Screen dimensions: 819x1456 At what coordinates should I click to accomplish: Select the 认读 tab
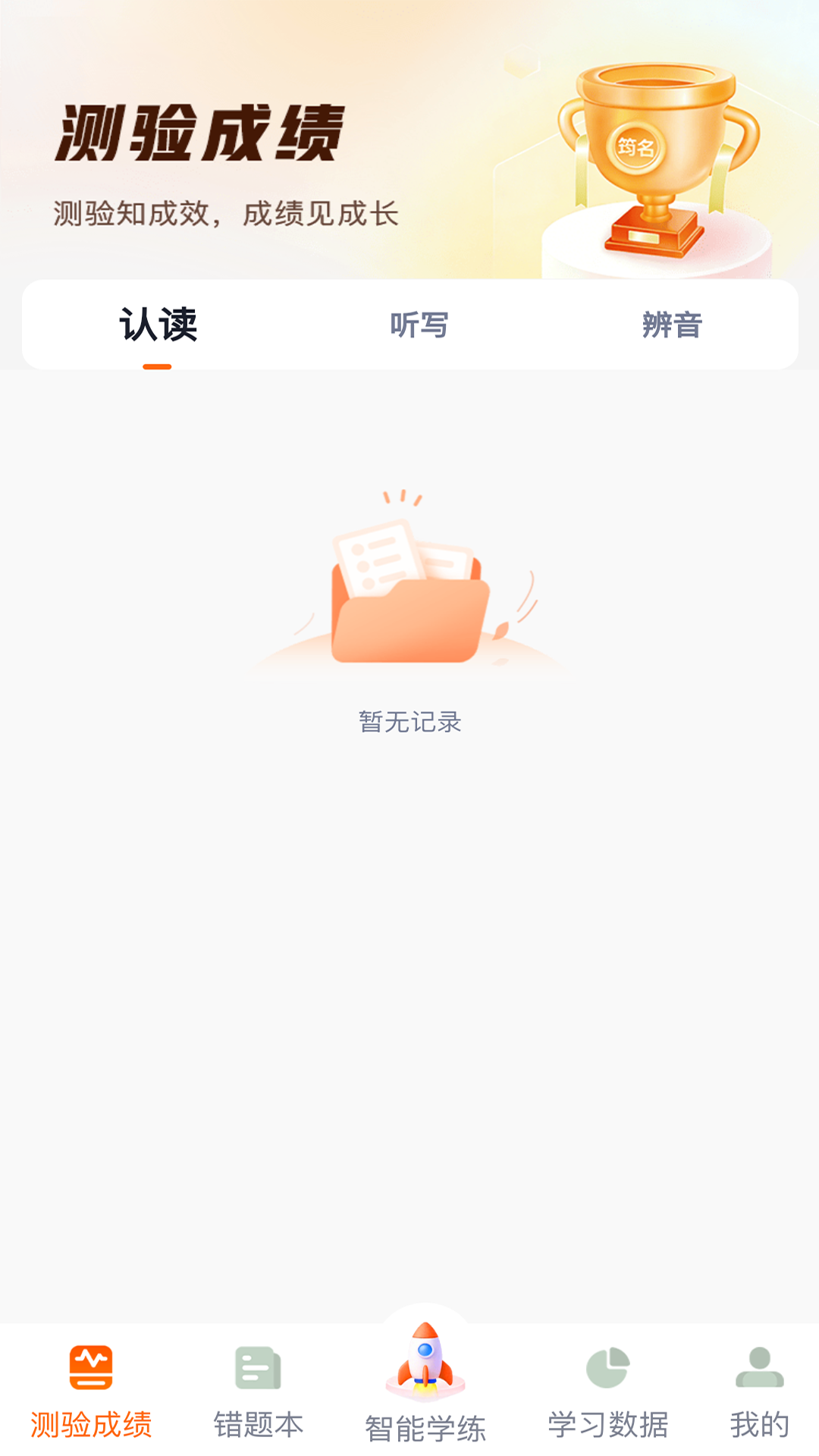[158, 325]
